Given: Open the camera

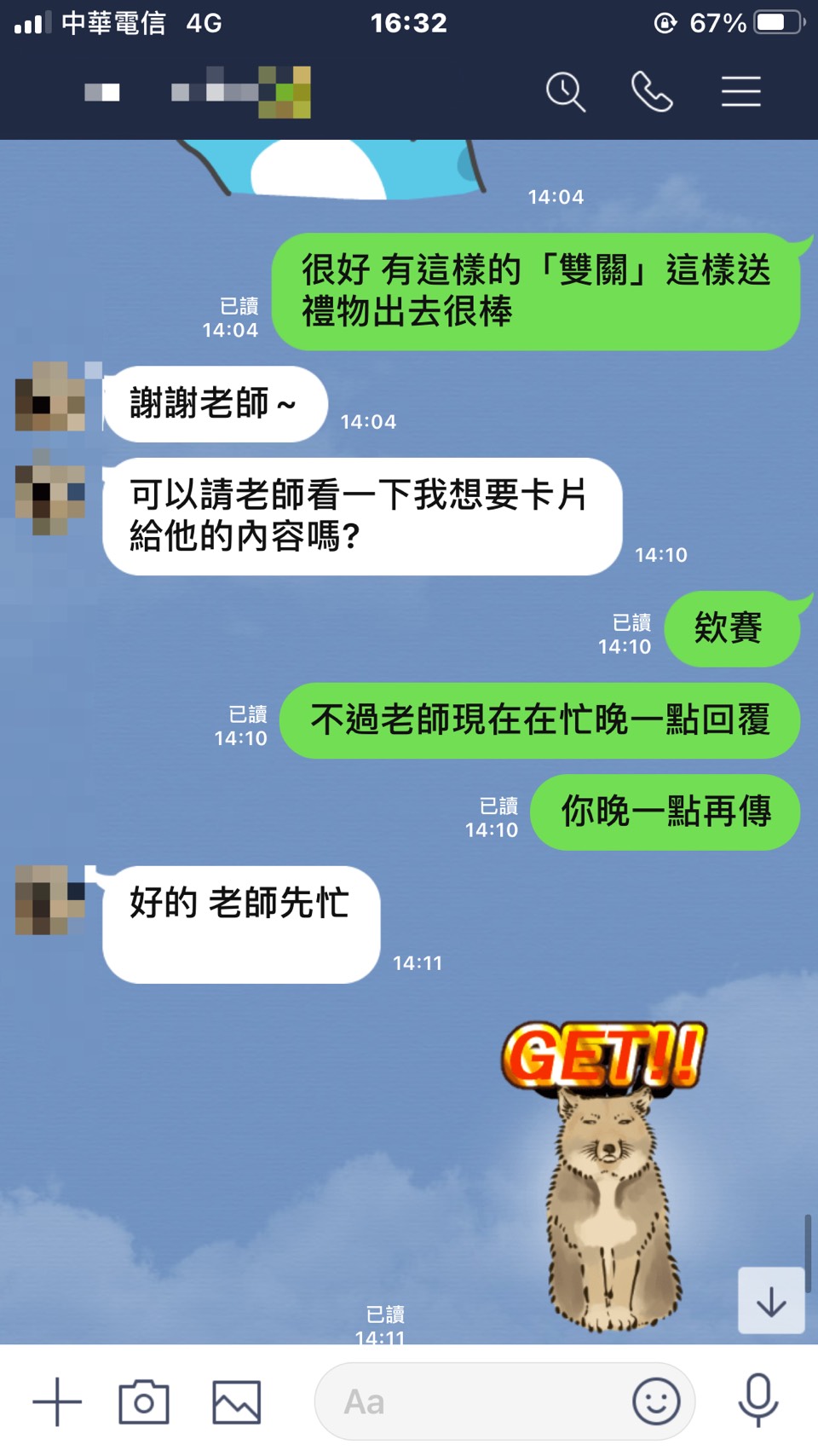Looking at the screenshot, I should 144,1401.
